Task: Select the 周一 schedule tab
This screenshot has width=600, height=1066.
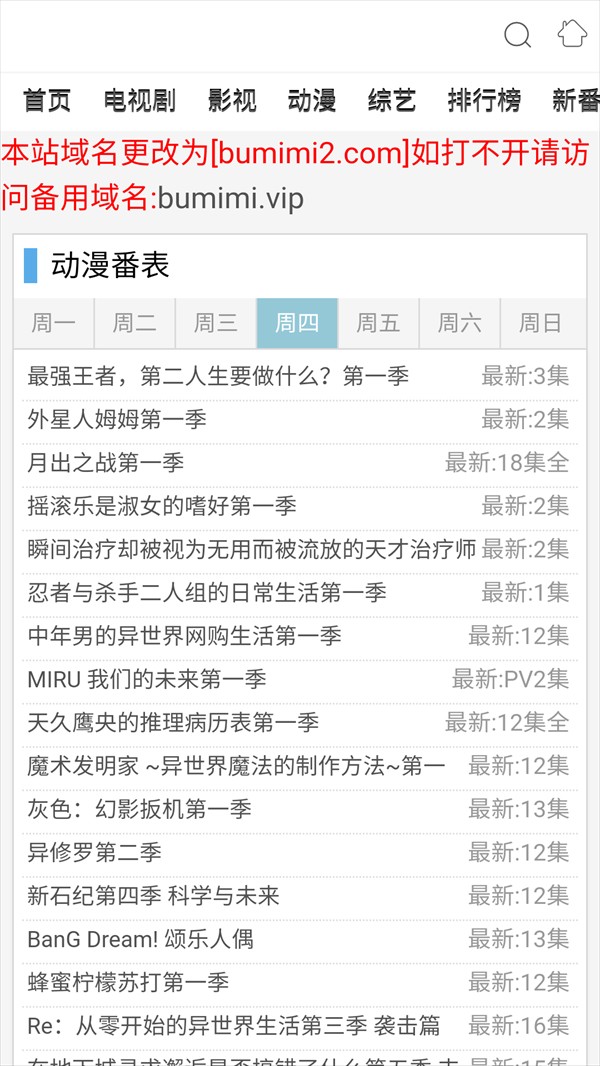Action: coord(54,323)
